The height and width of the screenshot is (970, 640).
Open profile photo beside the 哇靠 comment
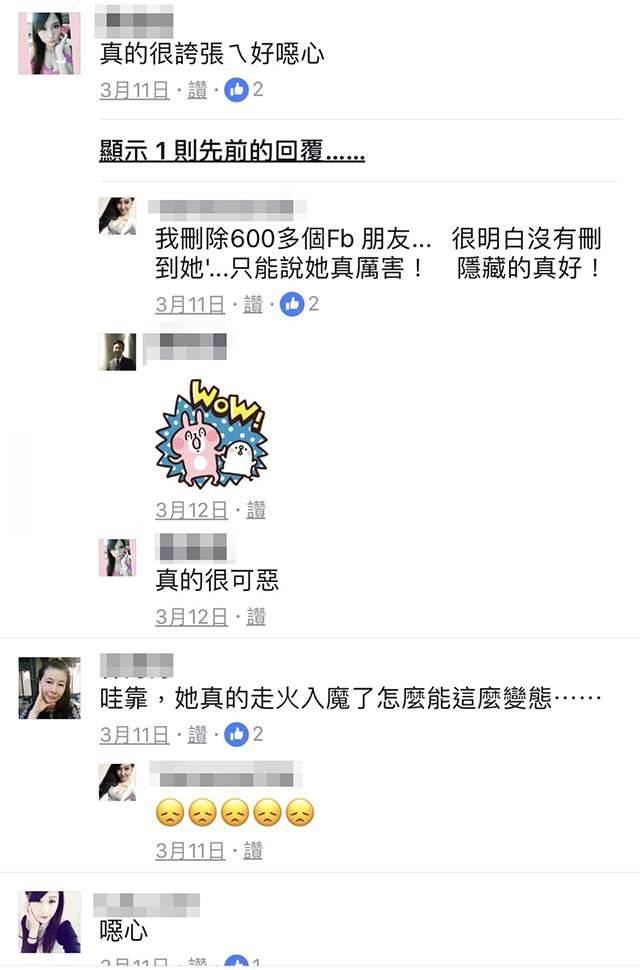click(49, 688)
